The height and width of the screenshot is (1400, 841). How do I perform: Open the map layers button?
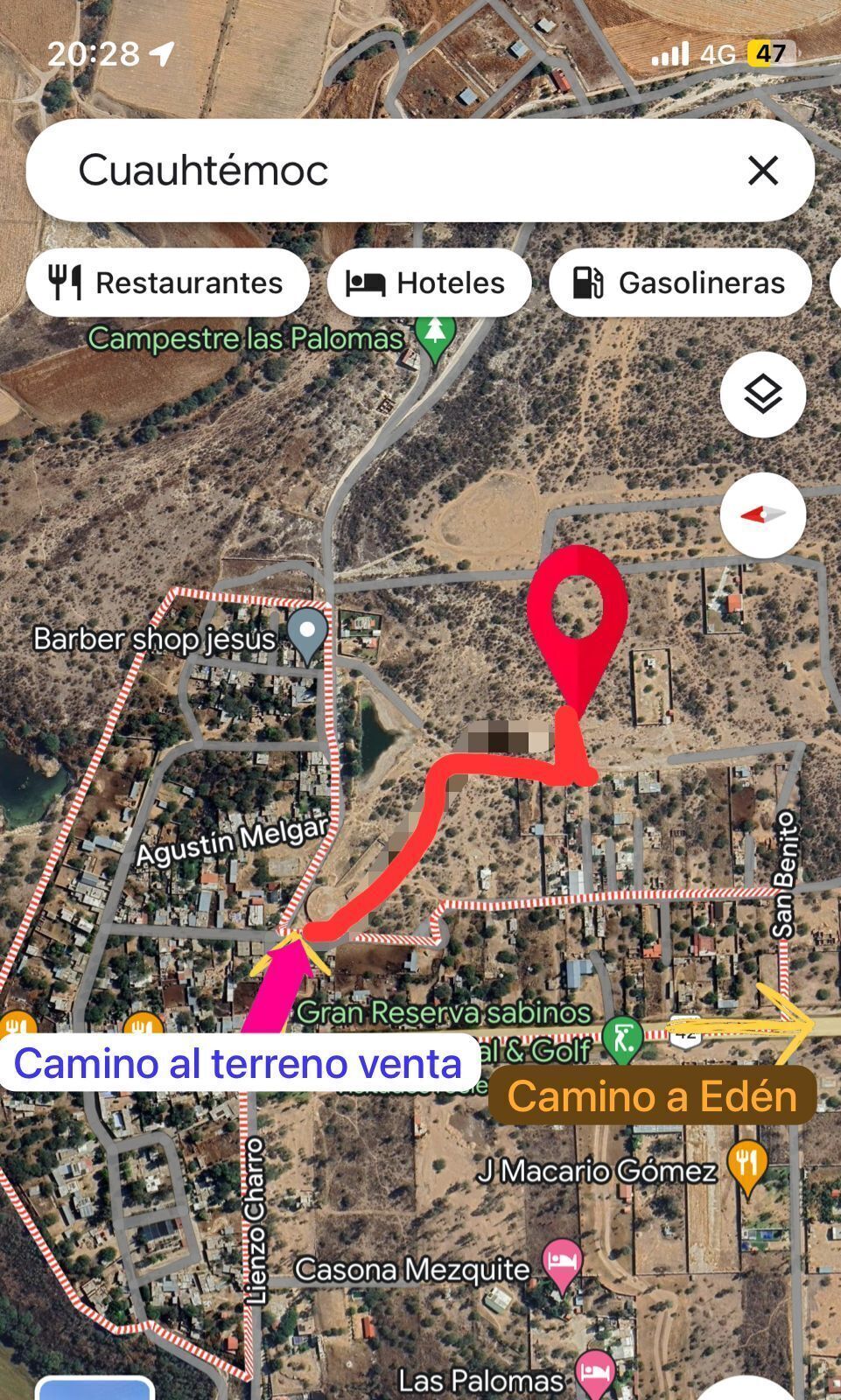coord(762,395)
